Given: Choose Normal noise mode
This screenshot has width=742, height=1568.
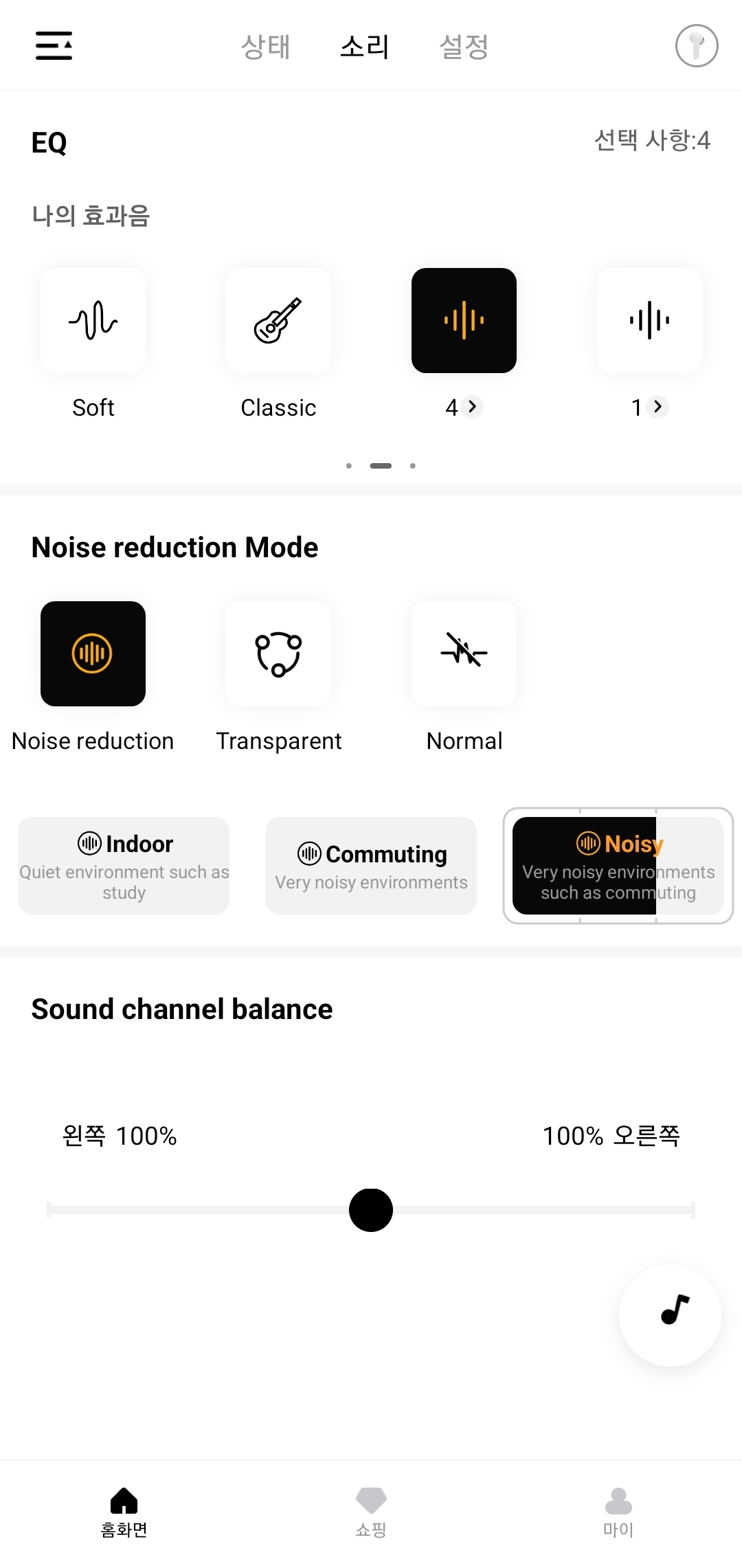Looking at the screenshot, I should tap(464, 653).
